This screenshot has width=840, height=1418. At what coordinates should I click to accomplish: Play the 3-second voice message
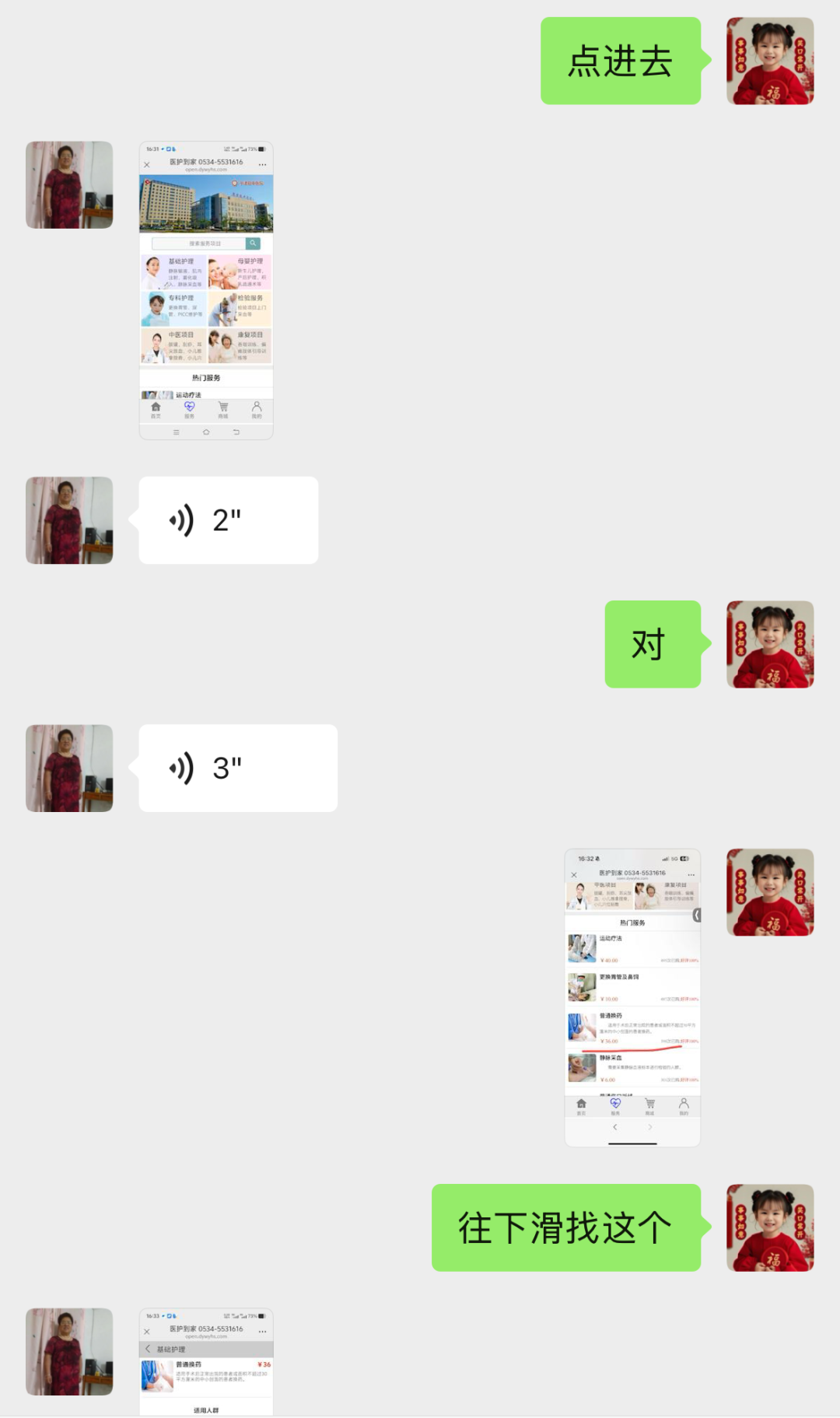(x=237, y=769)
